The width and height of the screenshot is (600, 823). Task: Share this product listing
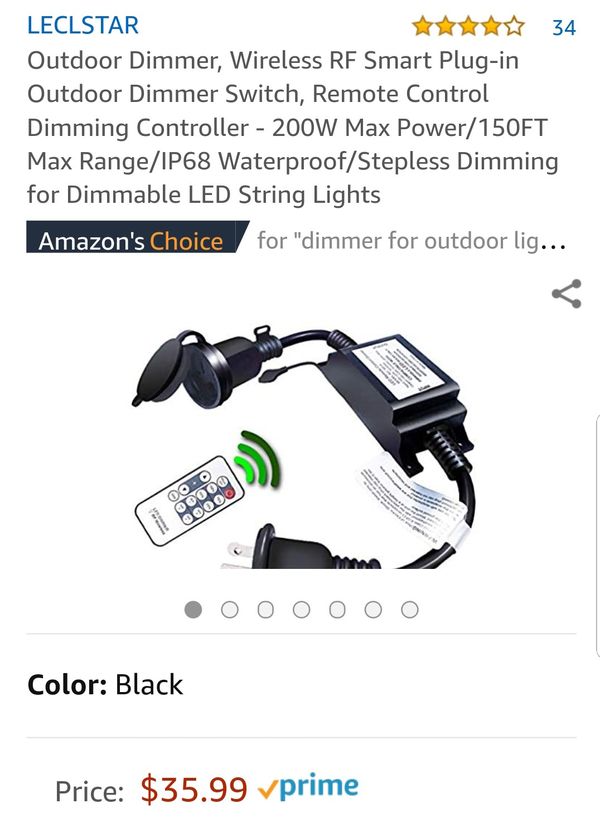click(566, 294)
